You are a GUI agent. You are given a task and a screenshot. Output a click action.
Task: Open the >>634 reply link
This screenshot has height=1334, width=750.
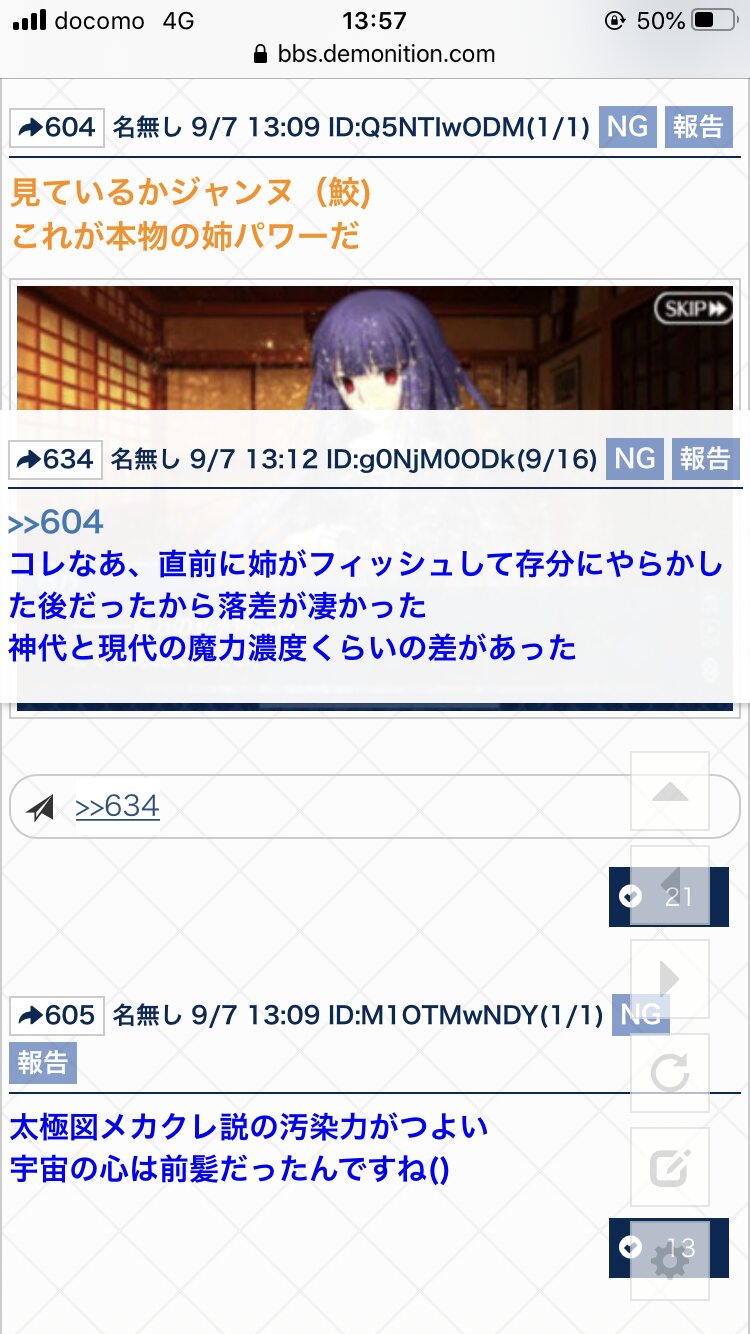pyautogui.click(x=118, y=806)
